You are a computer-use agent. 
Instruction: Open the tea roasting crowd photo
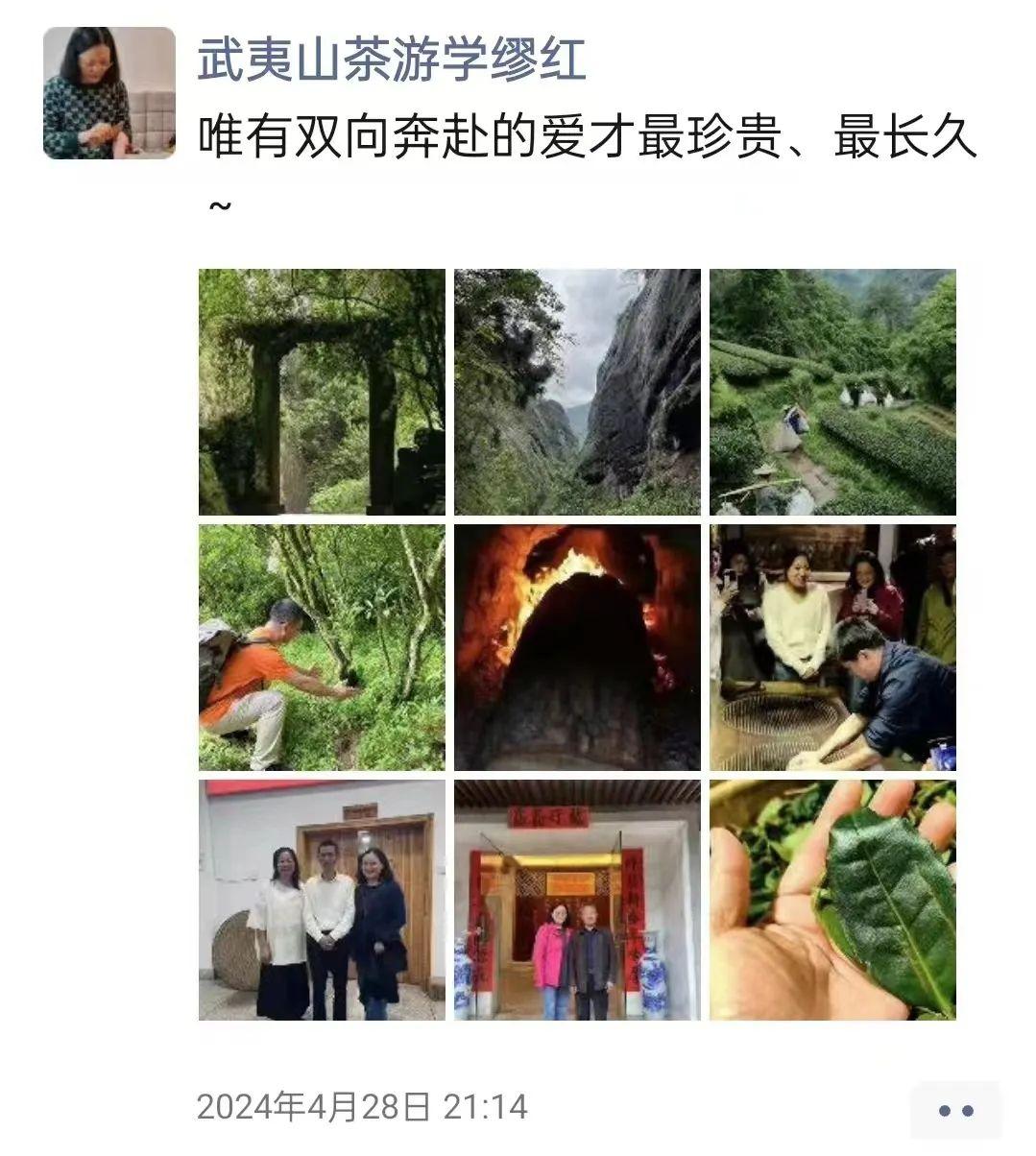pos(832,647)
